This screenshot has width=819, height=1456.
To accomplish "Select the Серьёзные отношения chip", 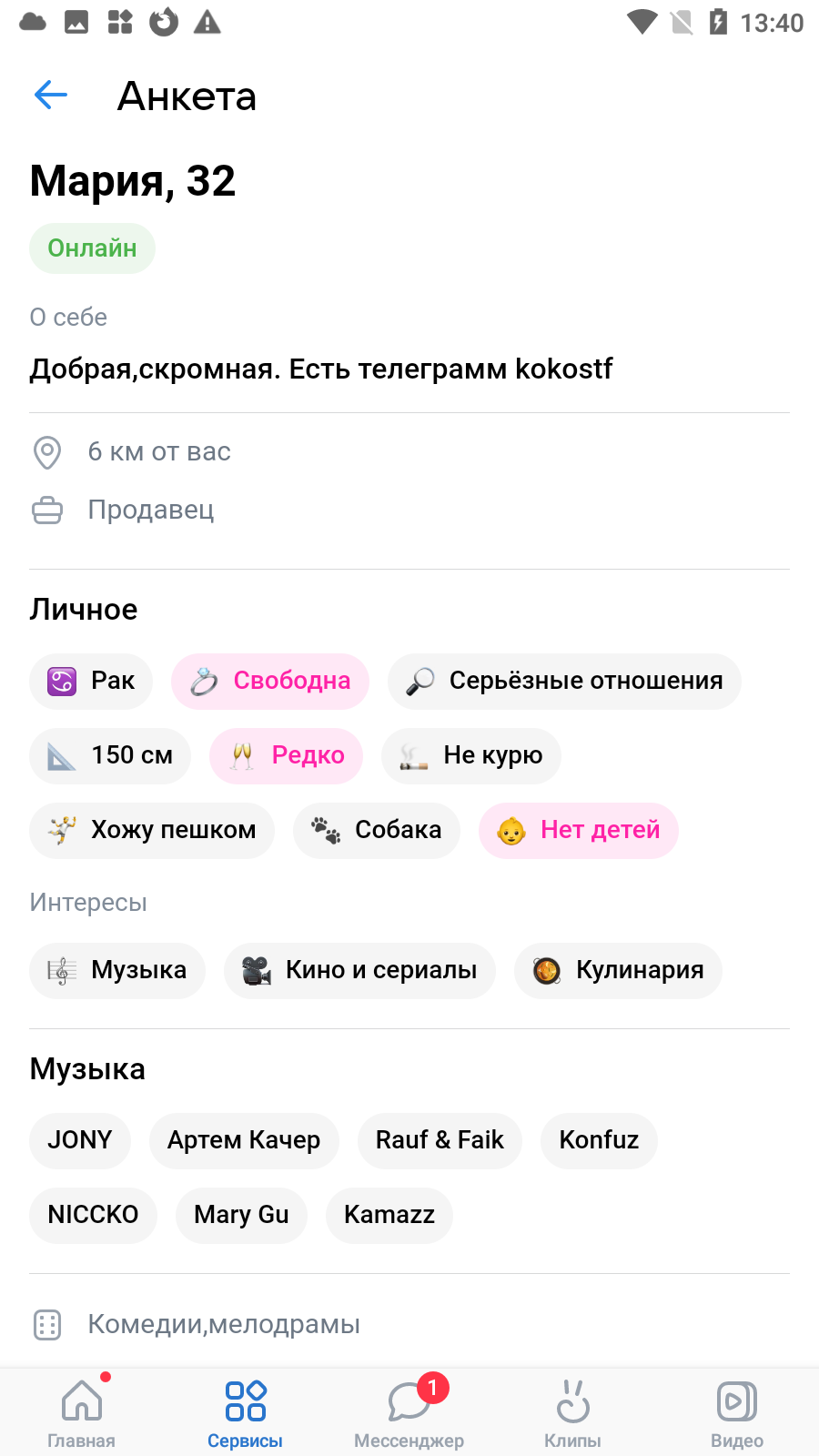I will coord(564,681).
